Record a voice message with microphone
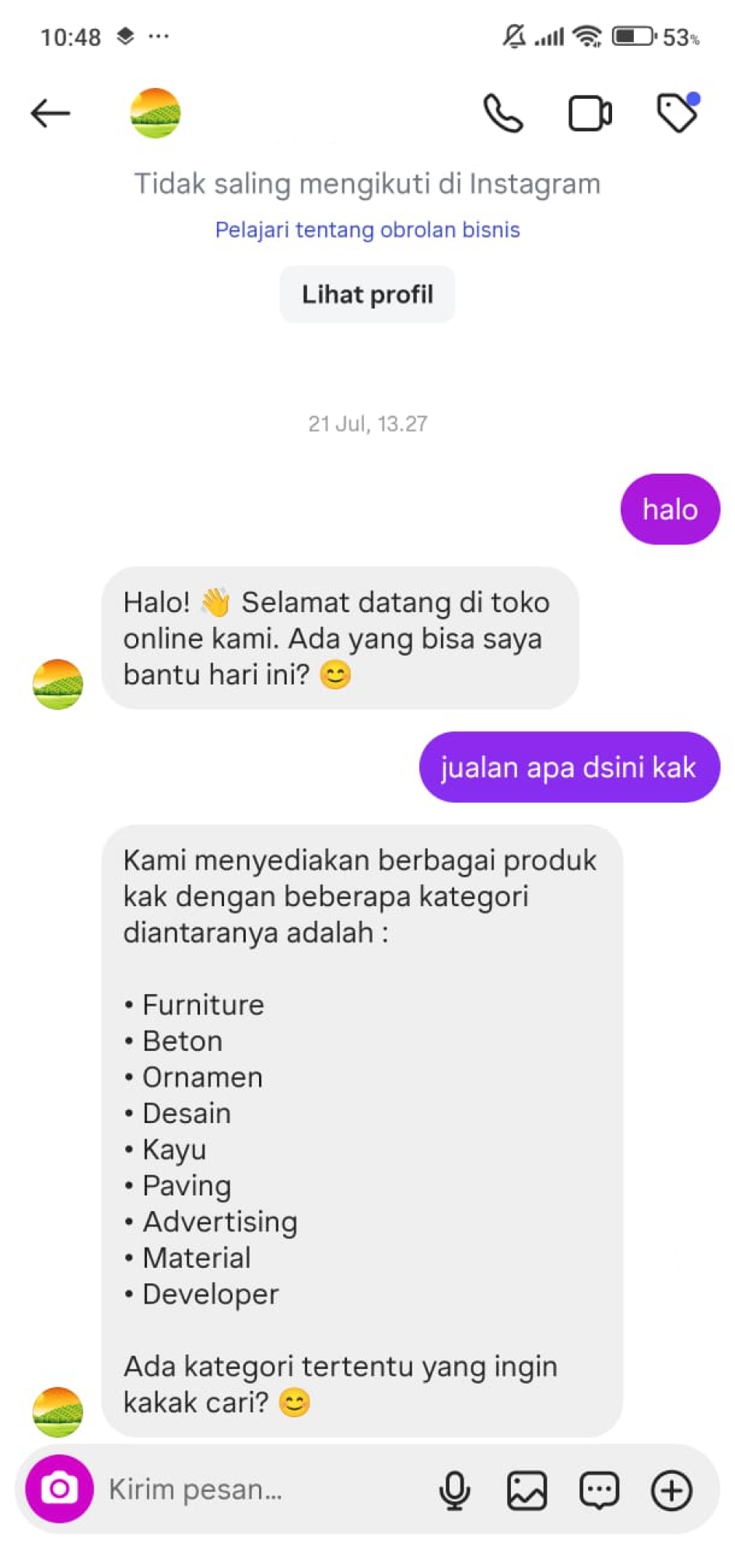The height and width of the screenshot is (1568, 735). tap(454, 1490)
